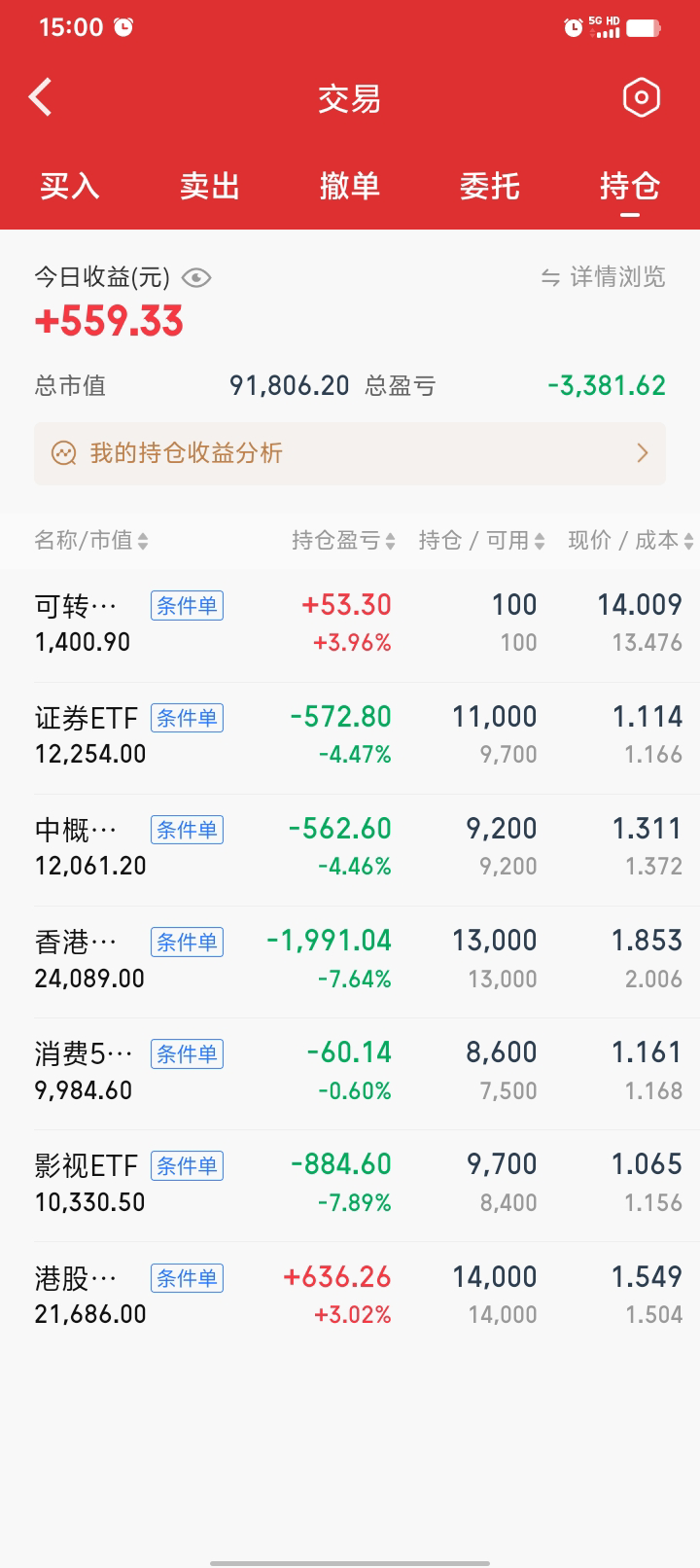This screenshot has height=1568, width=700.
Task: Sort by 持仓 / 可用 column
Action: (481, 541)
